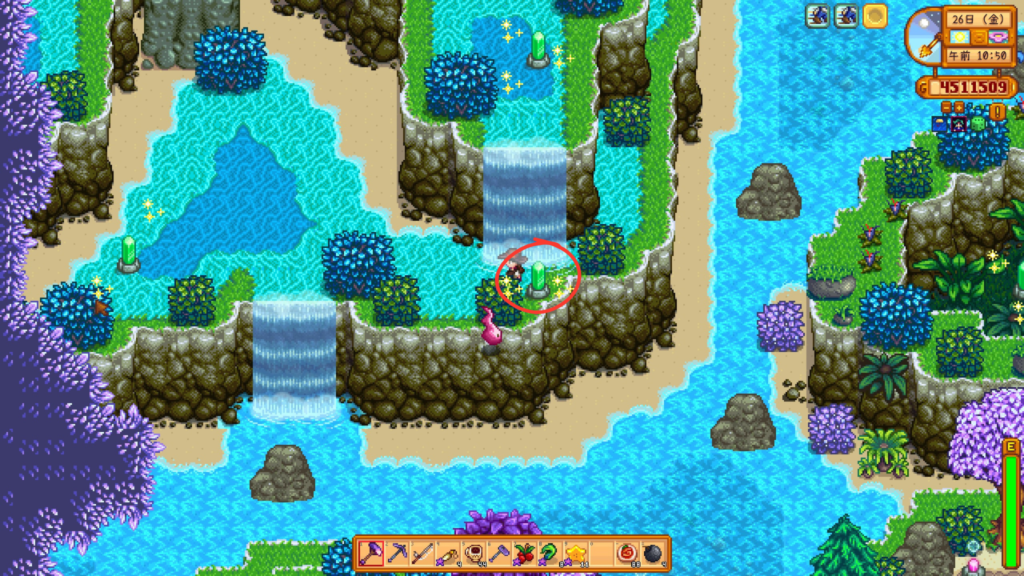This screenshot has height=576, width=1024.
Task: Select the black bomb in the toolbar
Action: coord(654,553)
